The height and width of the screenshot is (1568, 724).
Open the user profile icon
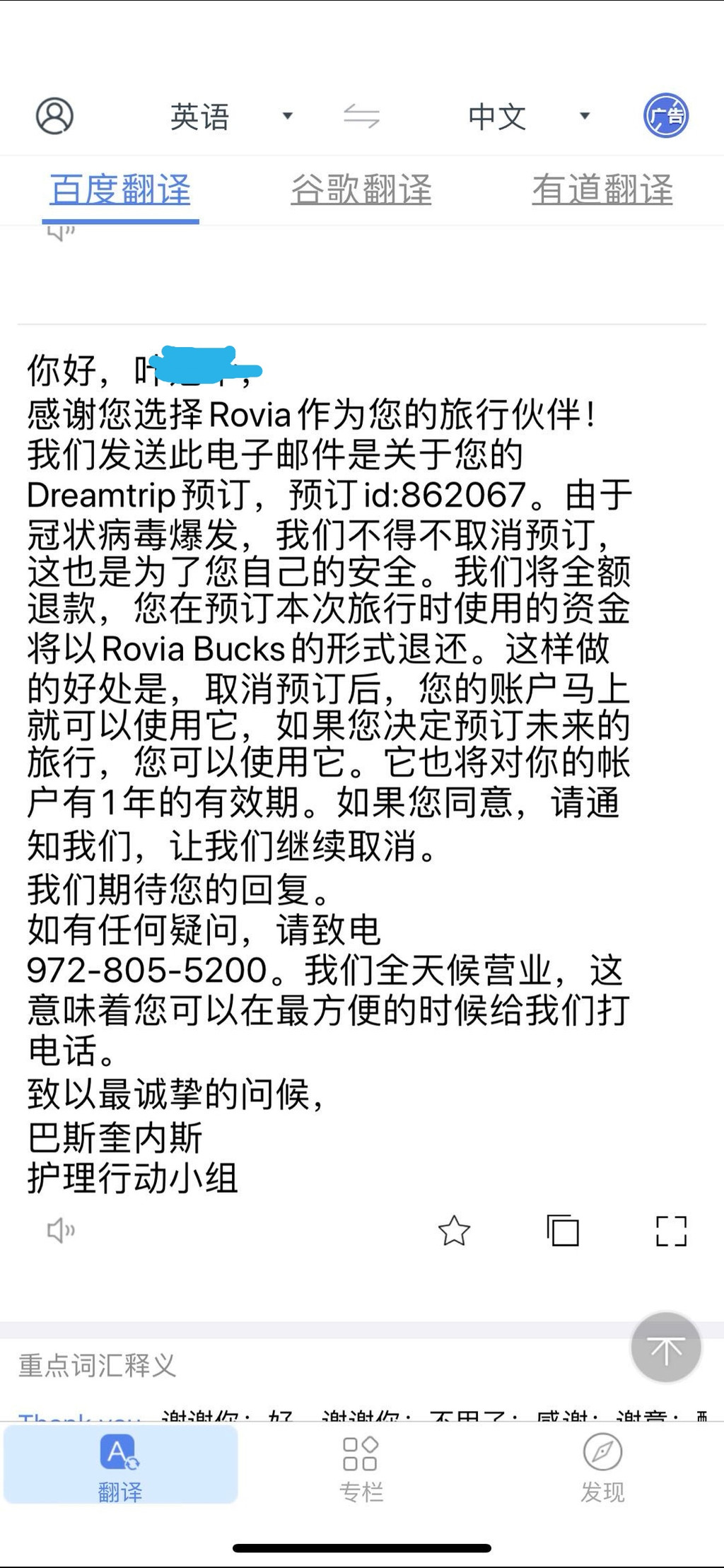(54, 116)
